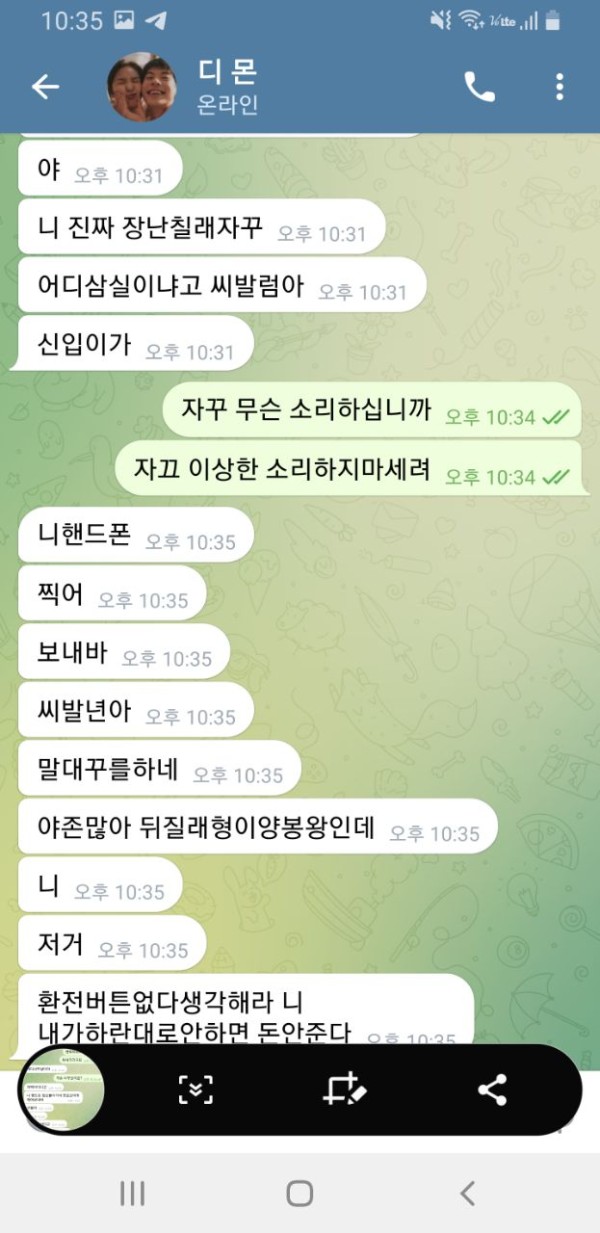Go to the home screen
Viewport: 600px width, 1233px height.
(x=300, y=1193)
